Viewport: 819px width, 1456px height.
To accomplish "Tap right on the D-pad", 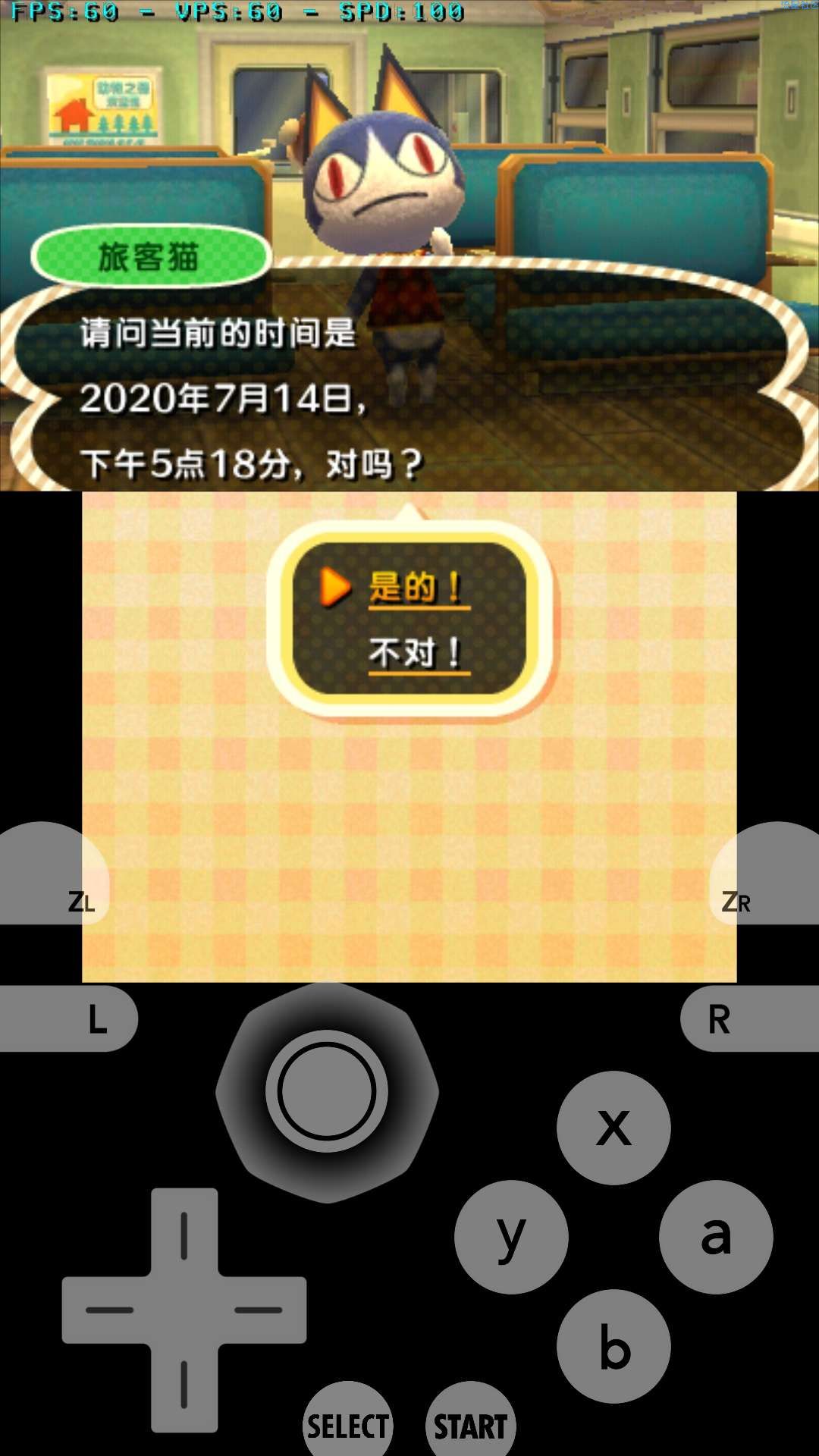I will click(259, 1310).
